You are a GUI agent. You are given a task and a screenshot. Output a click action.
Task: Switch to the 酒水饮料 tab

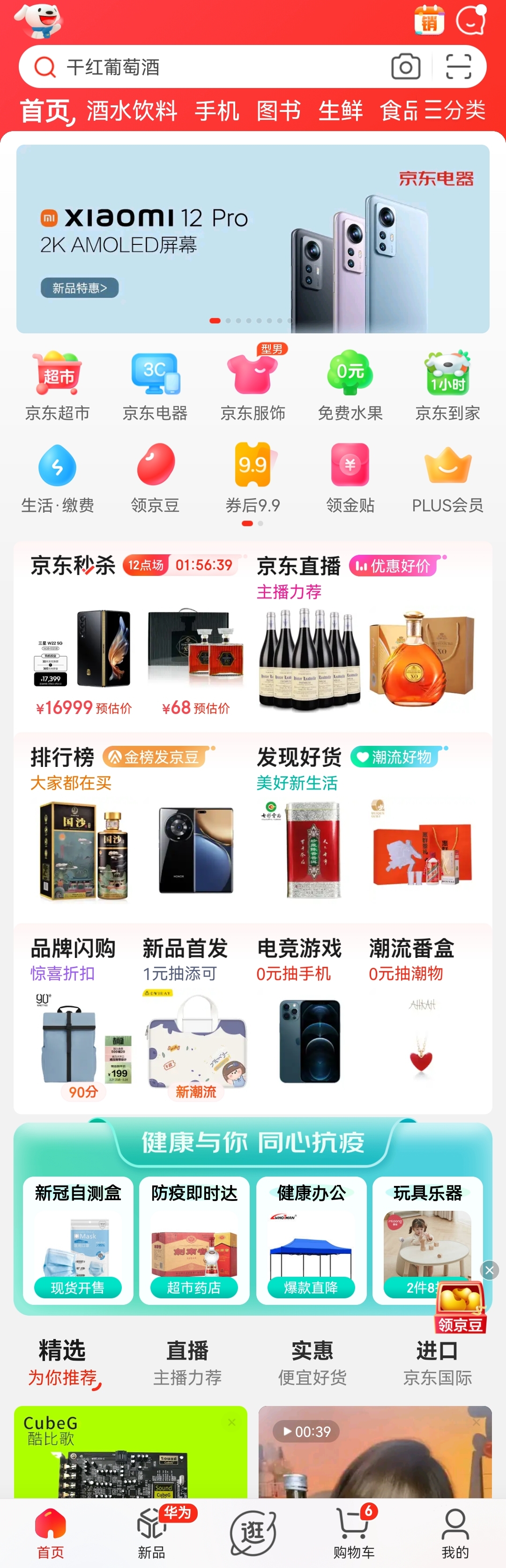pos(132,111)
